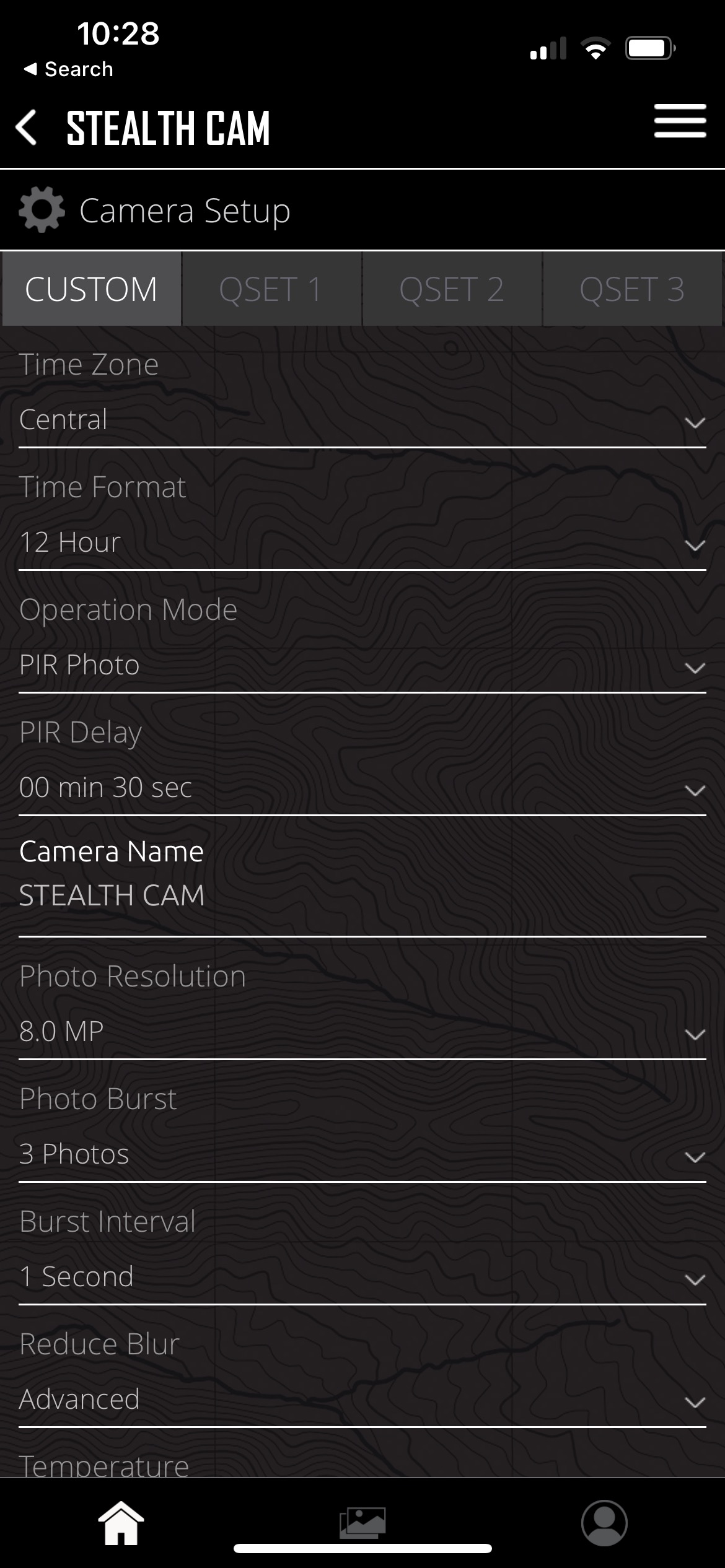Select the QSET 3 tab
The height and width of the screenshot is (1568, 725).
(632, 289)
